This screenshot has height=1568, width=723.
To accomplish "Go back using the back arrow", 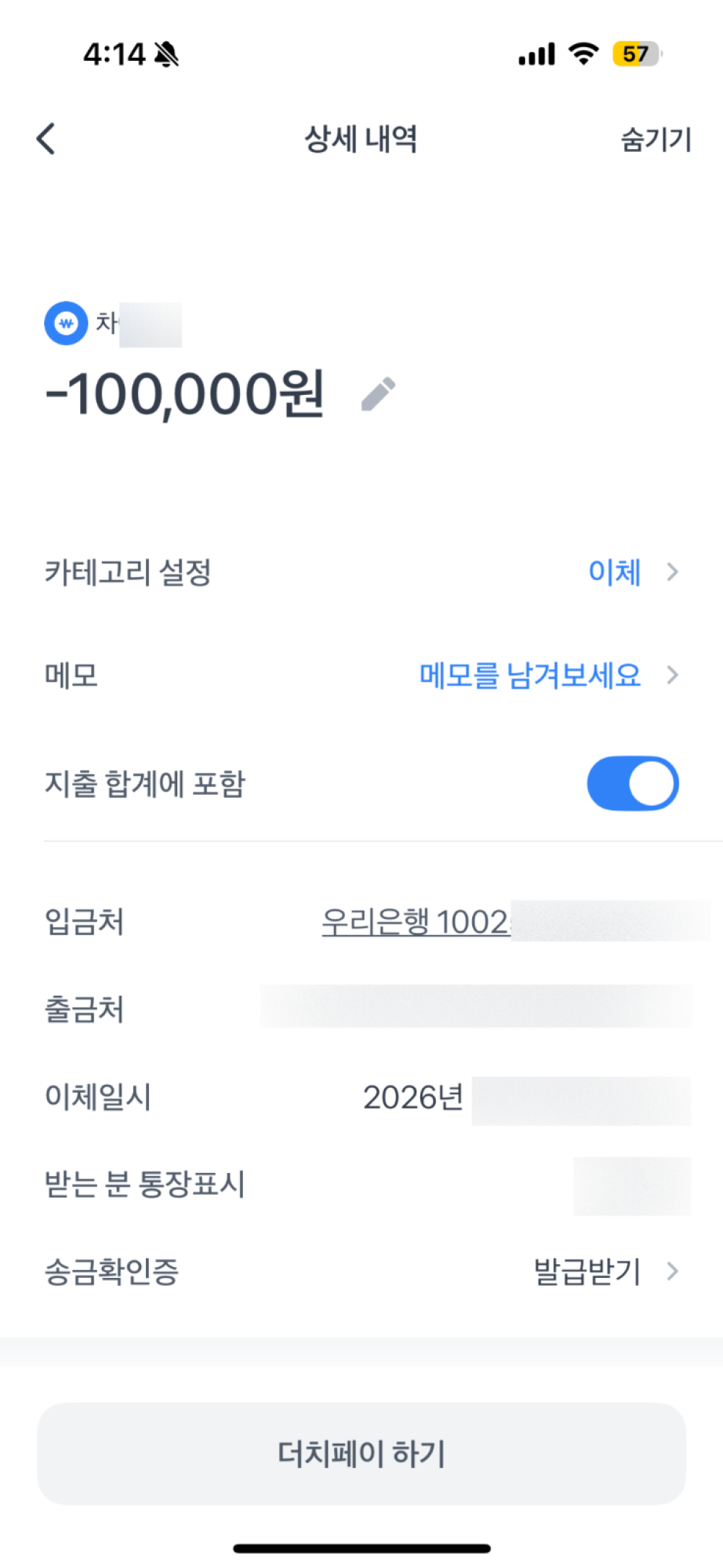I will 46,139.
